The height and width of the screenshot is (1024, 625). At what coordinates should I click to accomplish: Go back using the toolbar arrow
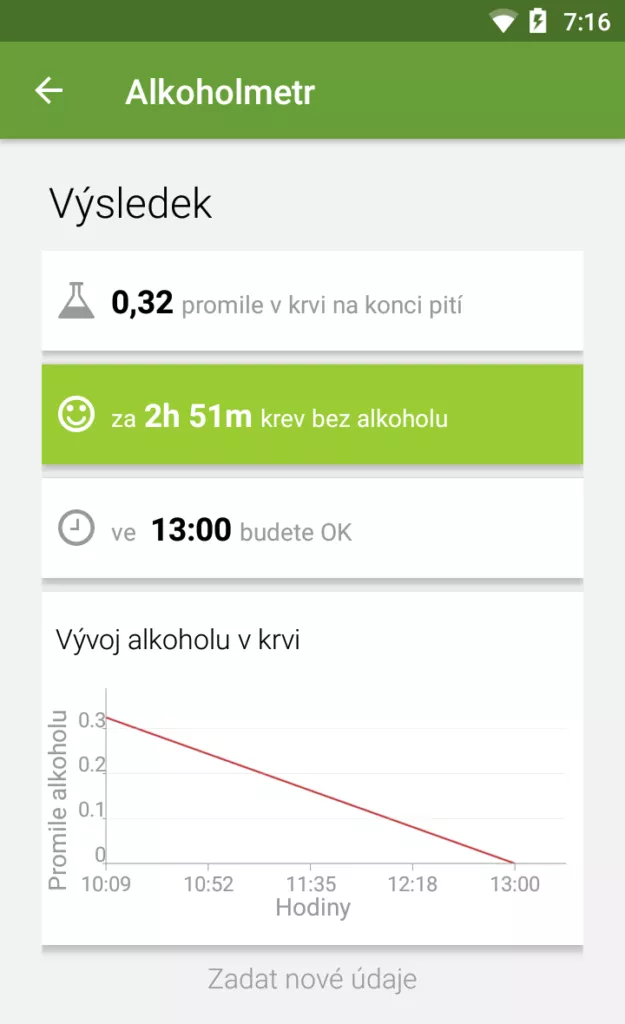click(49, 91)
